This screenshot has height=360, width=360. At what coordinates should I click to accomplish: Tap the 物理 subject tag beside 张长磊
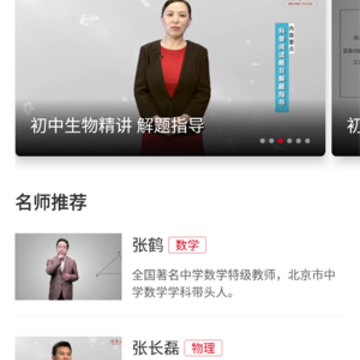[203, 348]
